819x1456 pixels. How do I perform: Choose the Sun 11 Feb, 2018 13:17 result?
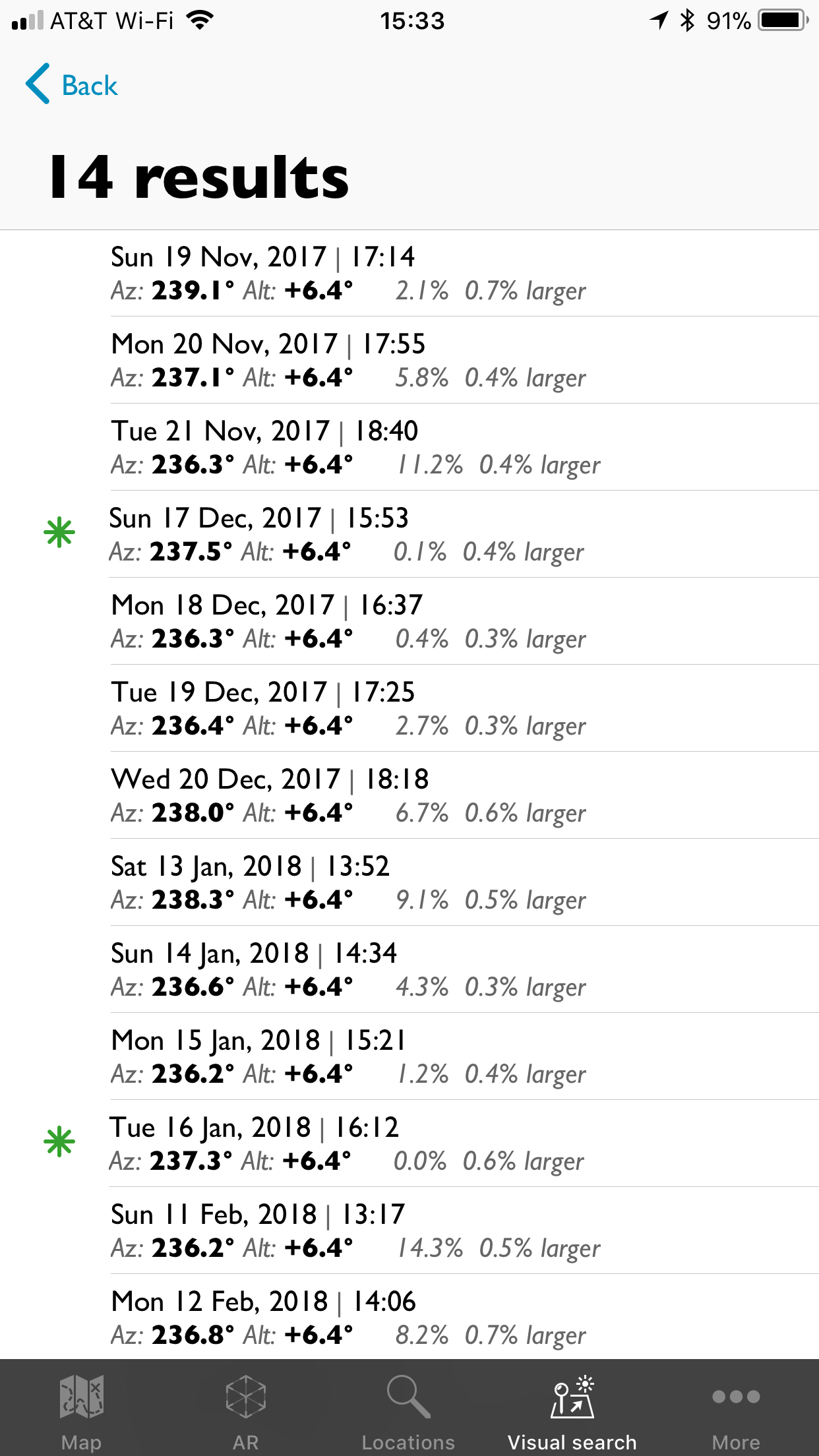[409, 1230]
